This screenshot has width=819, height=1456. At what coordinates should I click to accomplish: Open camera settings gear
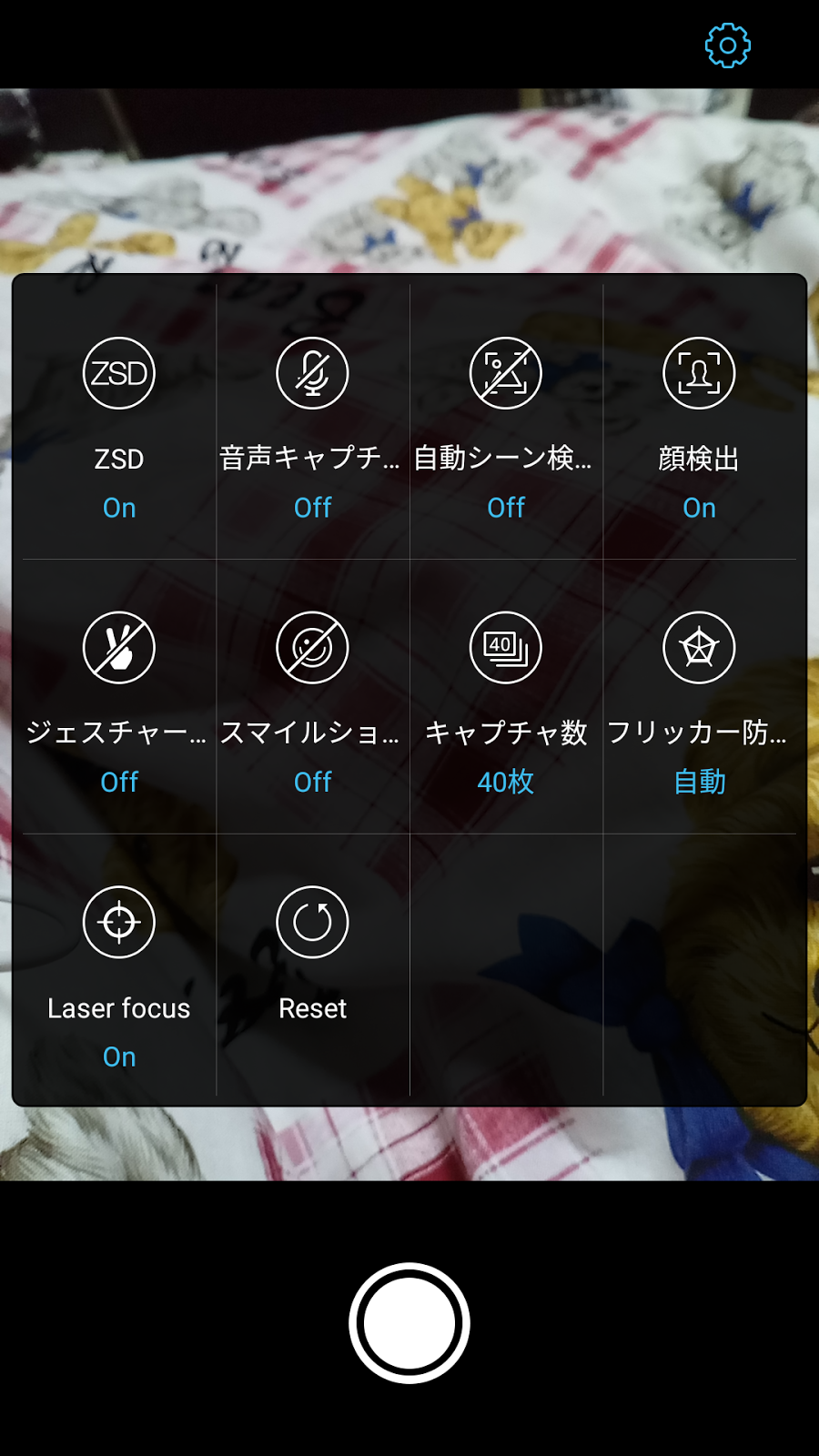click(x=727, y=45)
